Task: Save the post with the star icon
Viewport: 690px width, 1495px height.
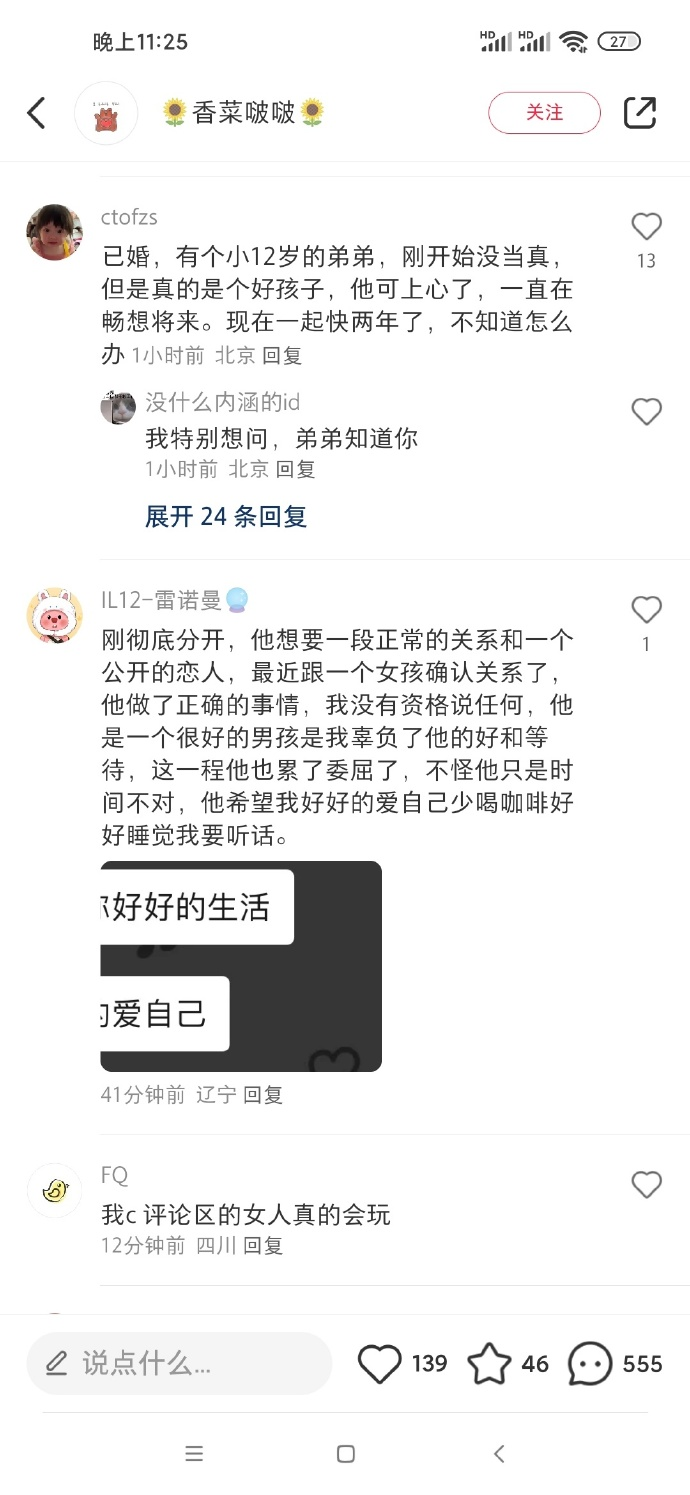Action: click(489, 1364)
